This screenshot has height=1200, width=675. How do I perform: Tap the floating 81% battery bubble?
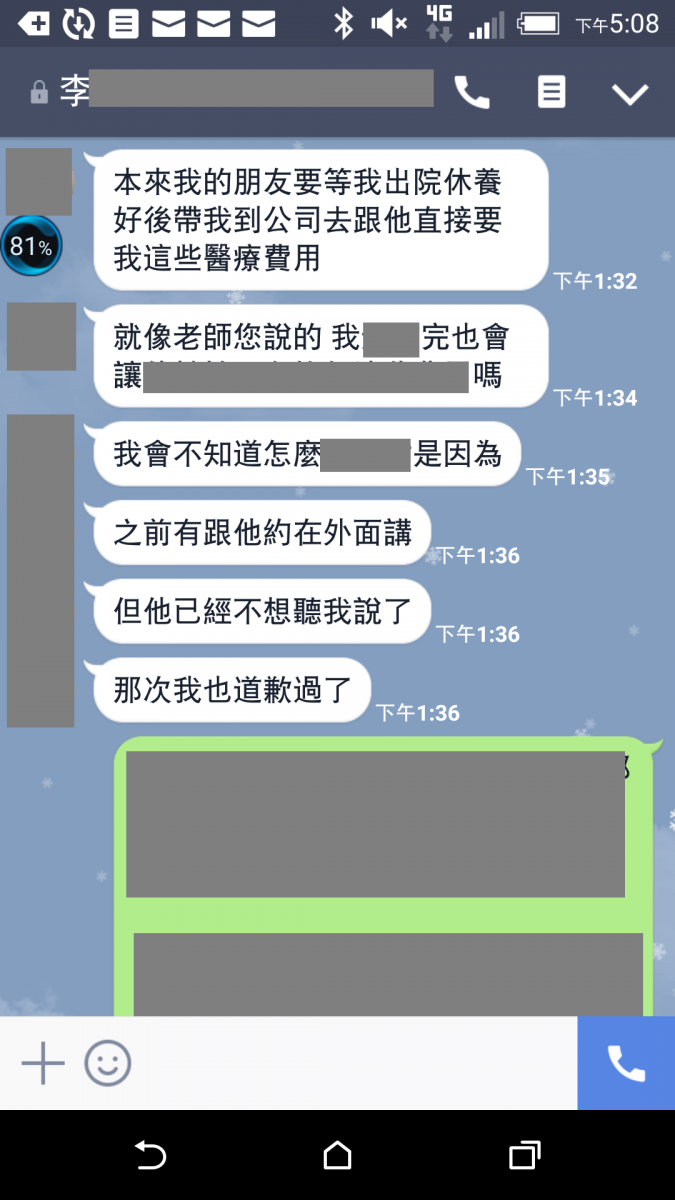pyautogui.click(x=31, y=245)
